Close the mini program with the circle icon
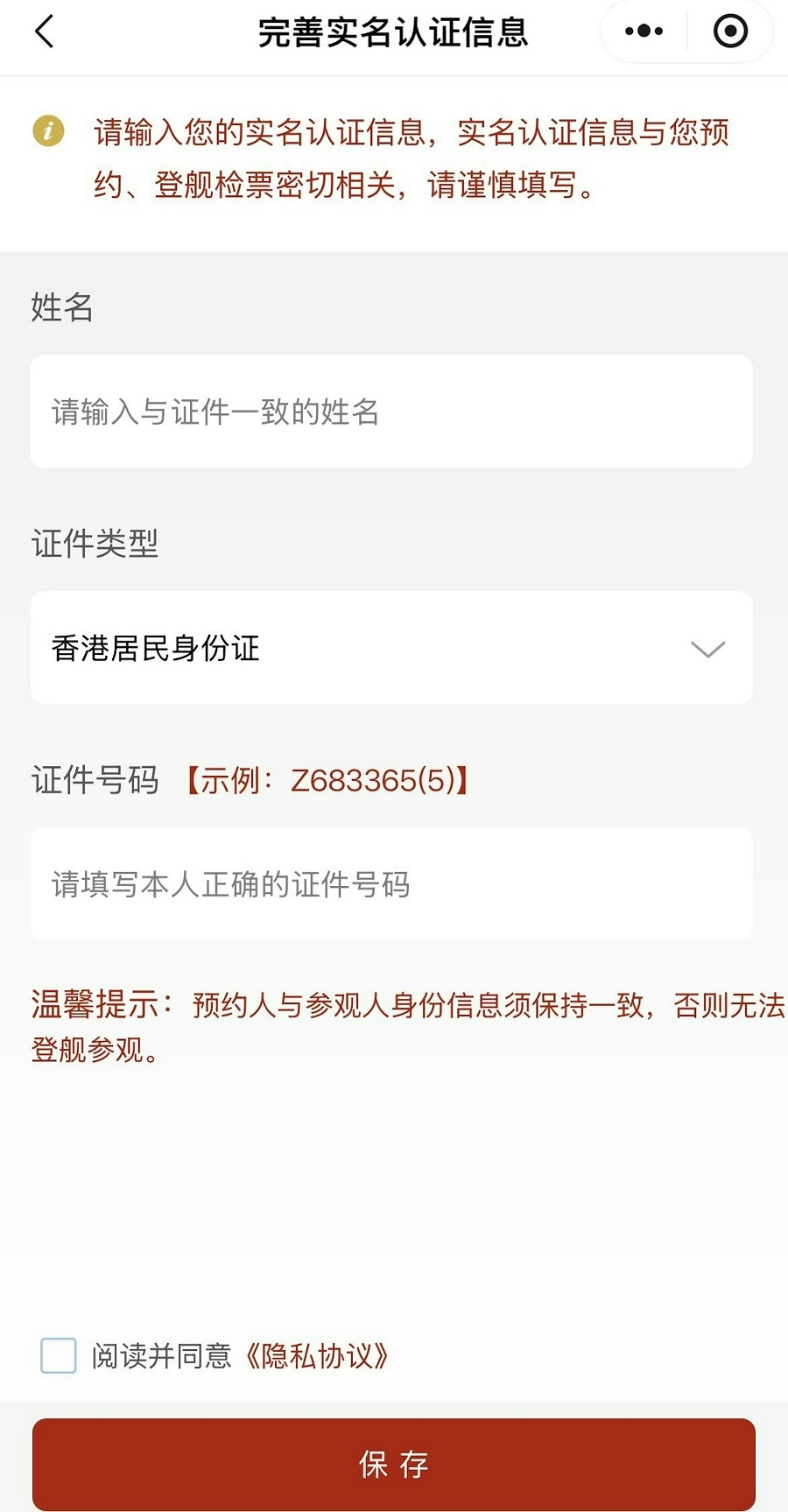 pos(730,32)
